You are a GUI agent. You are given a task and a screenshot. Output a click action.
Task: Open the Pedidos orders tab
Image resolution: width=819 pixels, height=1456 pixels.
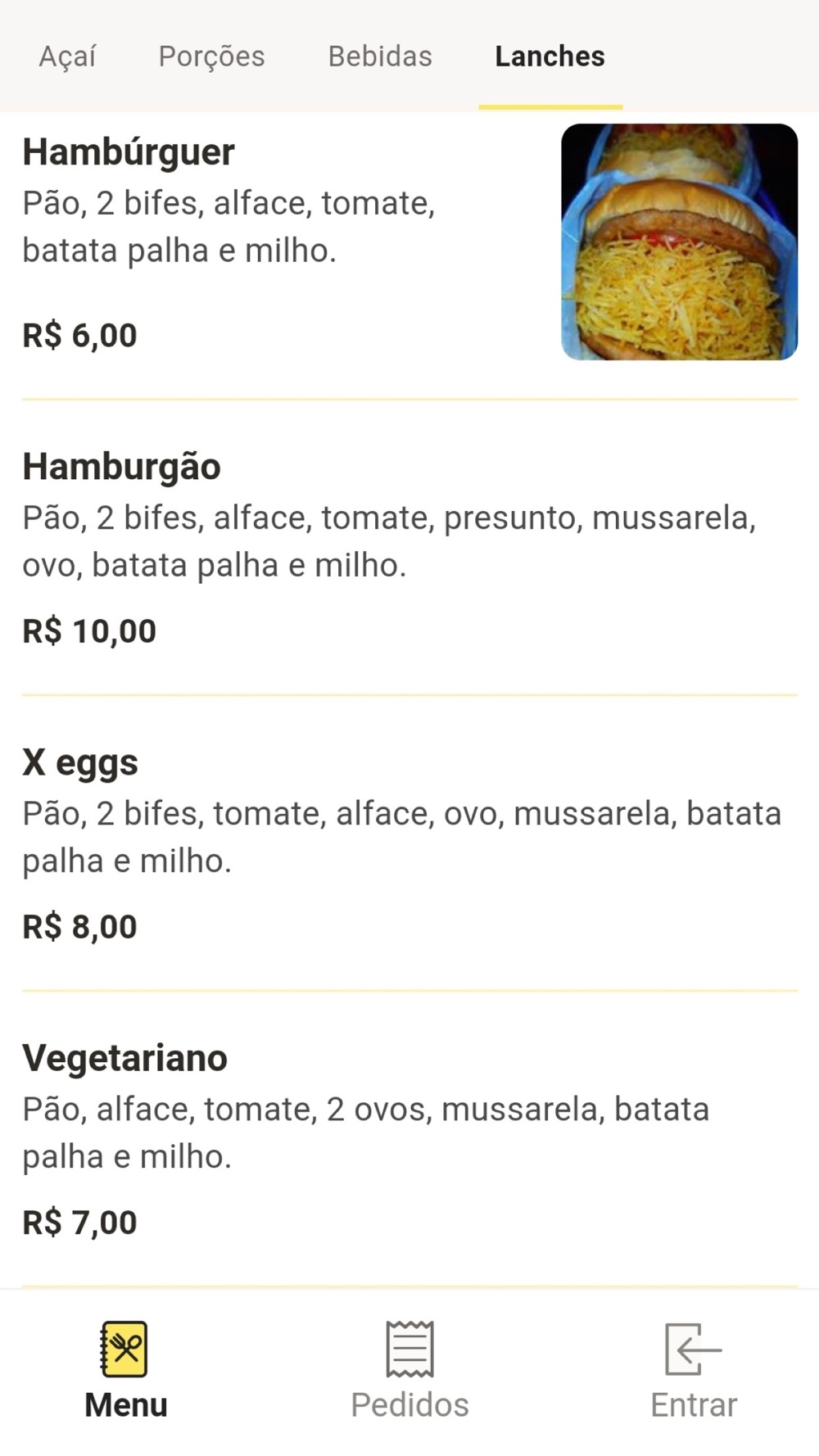[x=409, y=1371]
